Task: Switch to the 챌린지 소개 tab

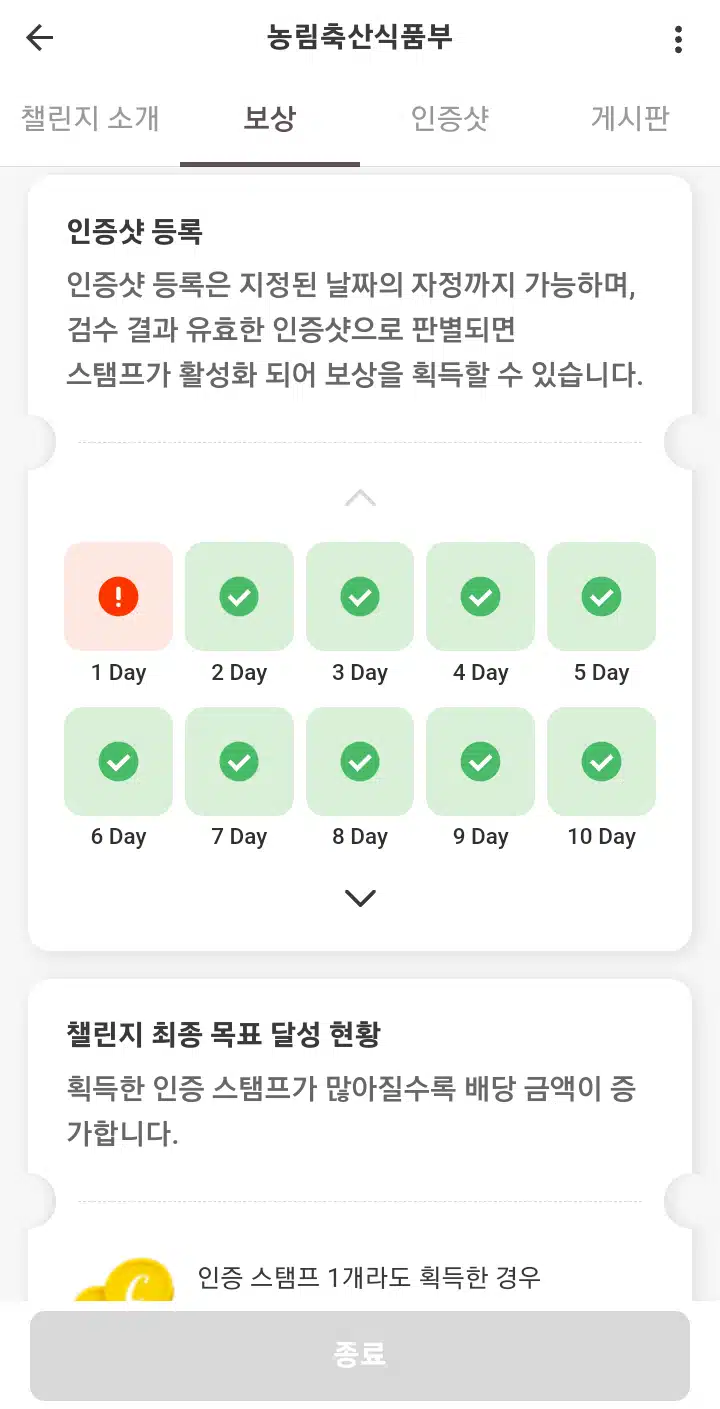Action: [x=90, y=118]
